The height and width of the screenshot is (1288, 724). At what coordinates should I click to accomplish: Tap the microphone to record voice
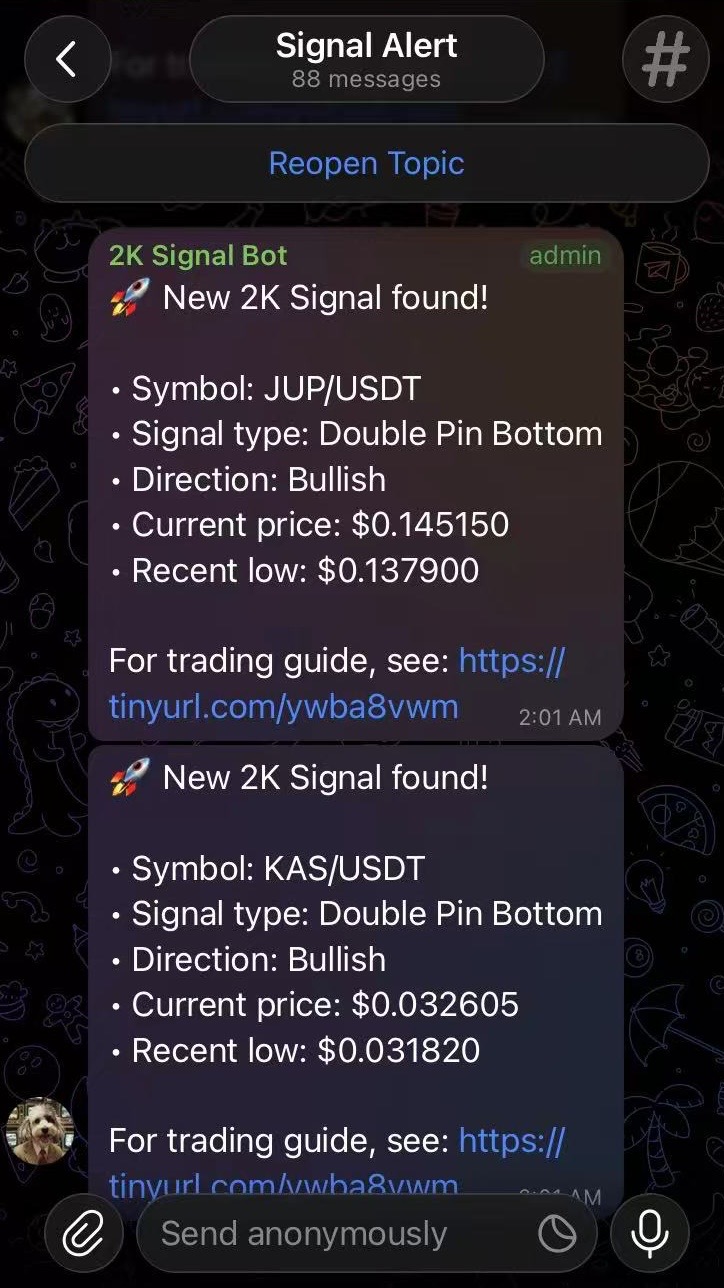[x=650, y=1232]
